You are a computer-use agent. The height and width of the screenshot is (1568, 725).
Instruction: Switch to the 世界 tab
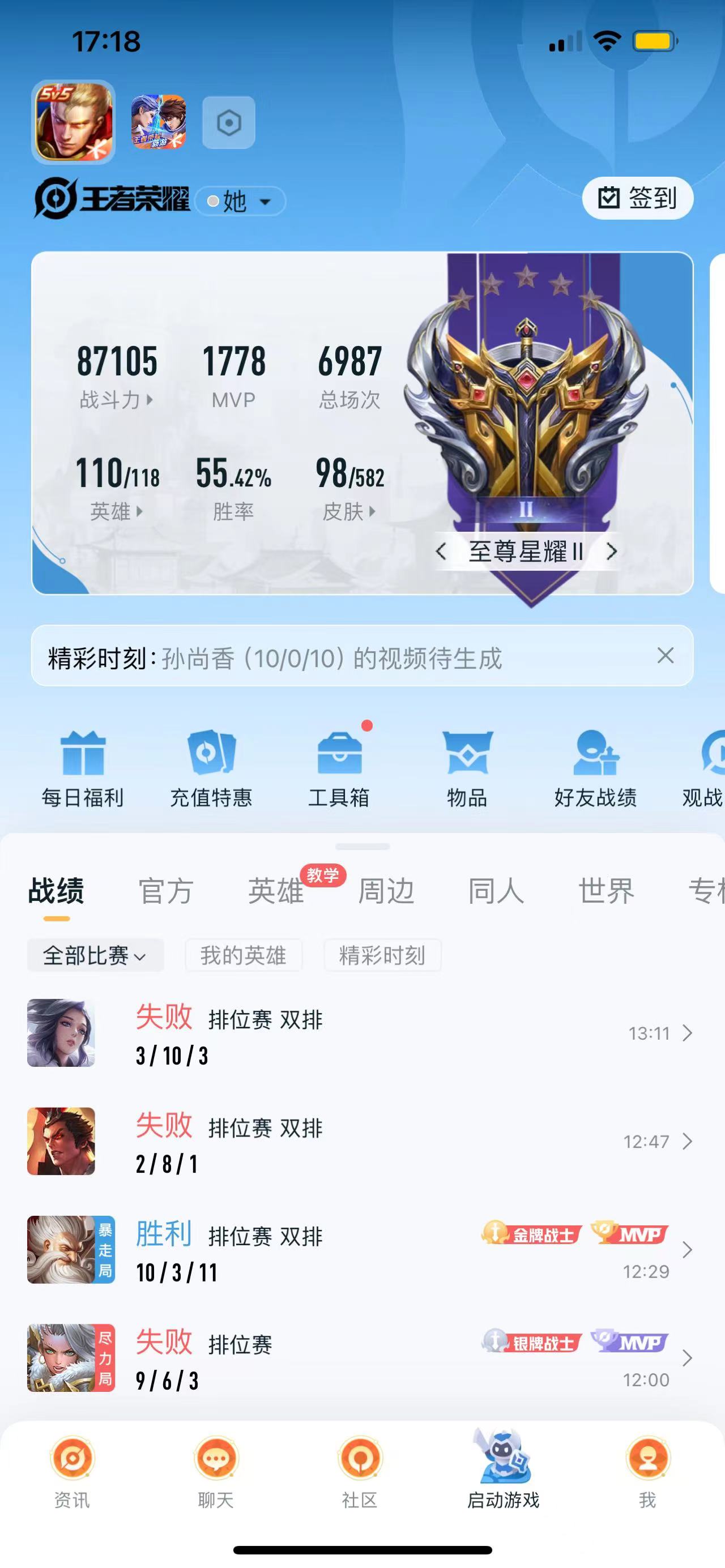pyautogui.click(x=606, y=891)
